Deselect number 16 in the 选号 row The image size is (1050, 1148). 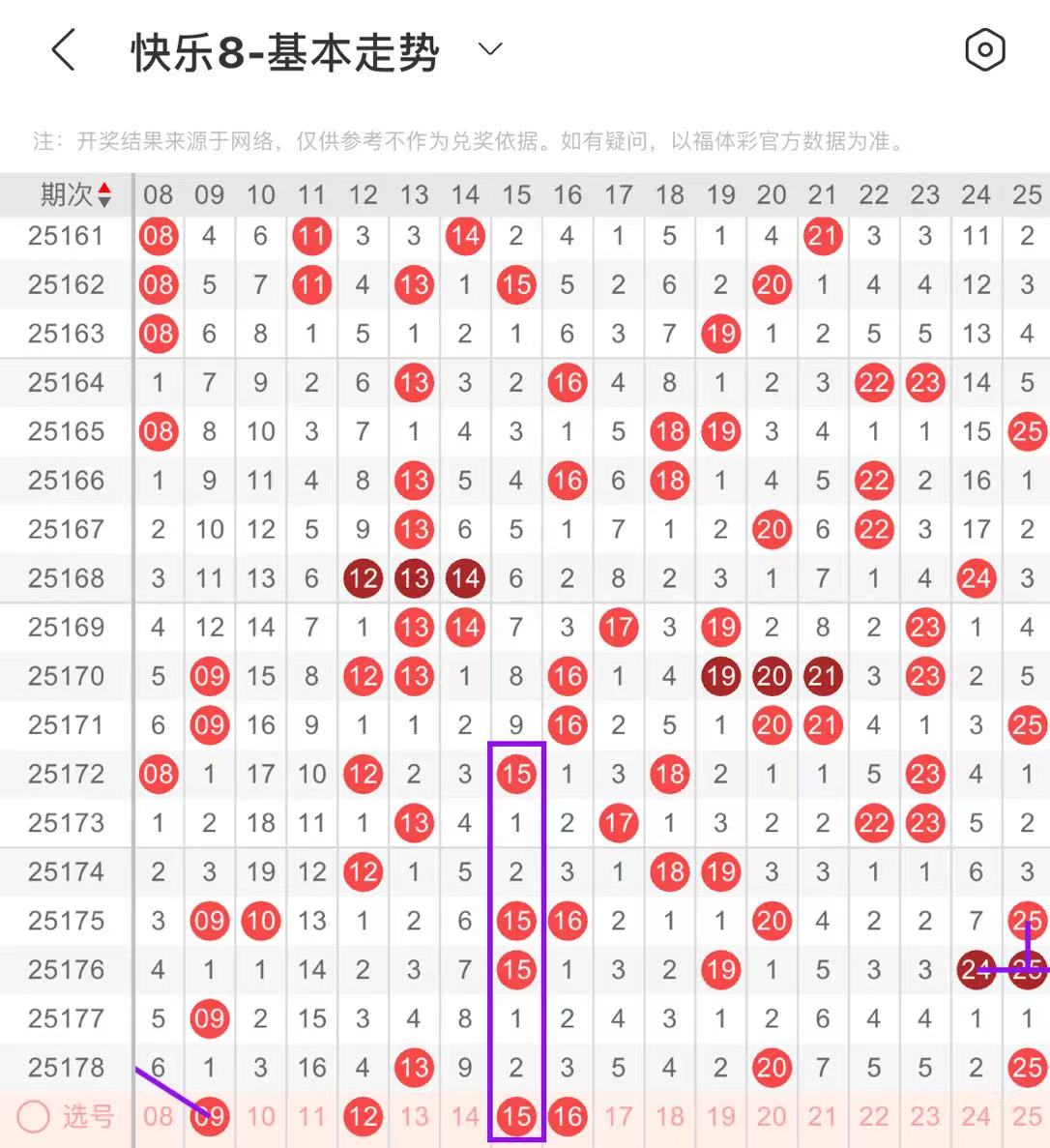click(x=568, y=1117)
